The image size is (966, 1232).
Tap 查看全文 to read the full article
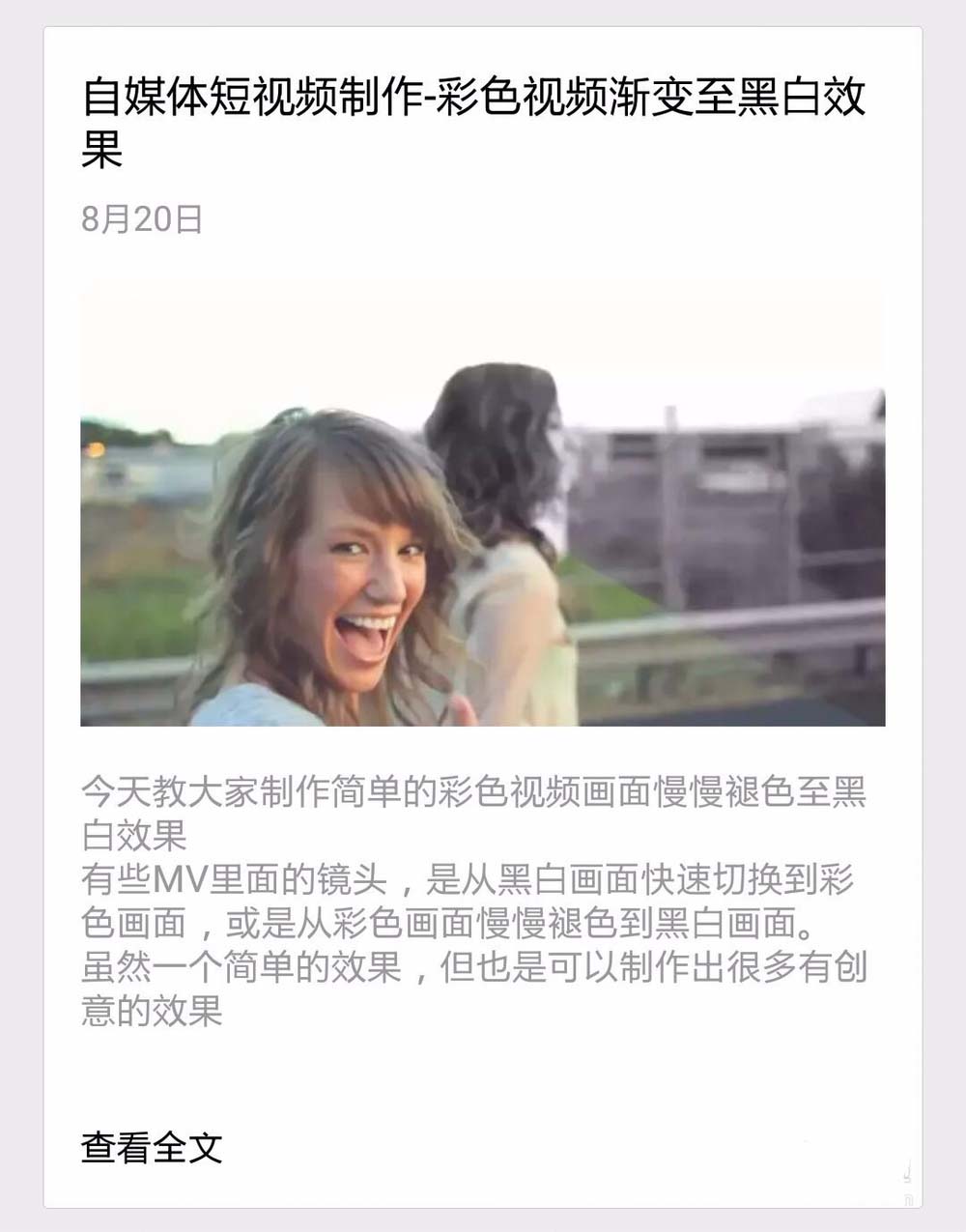[152, 1147]
